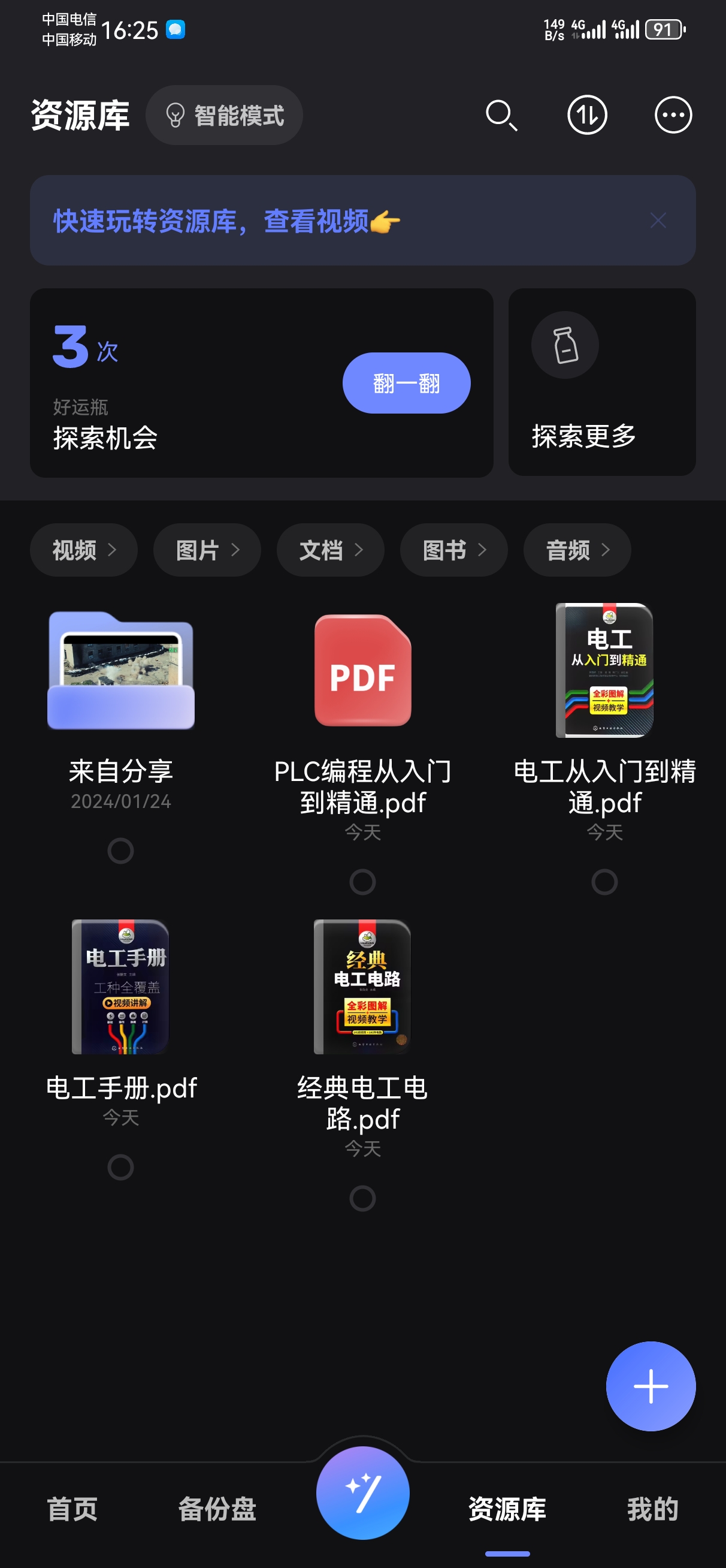Viewport: 726px width, 1568px height.
Task: Open the 电工手册.pdf file
Action: click(121, 987)
